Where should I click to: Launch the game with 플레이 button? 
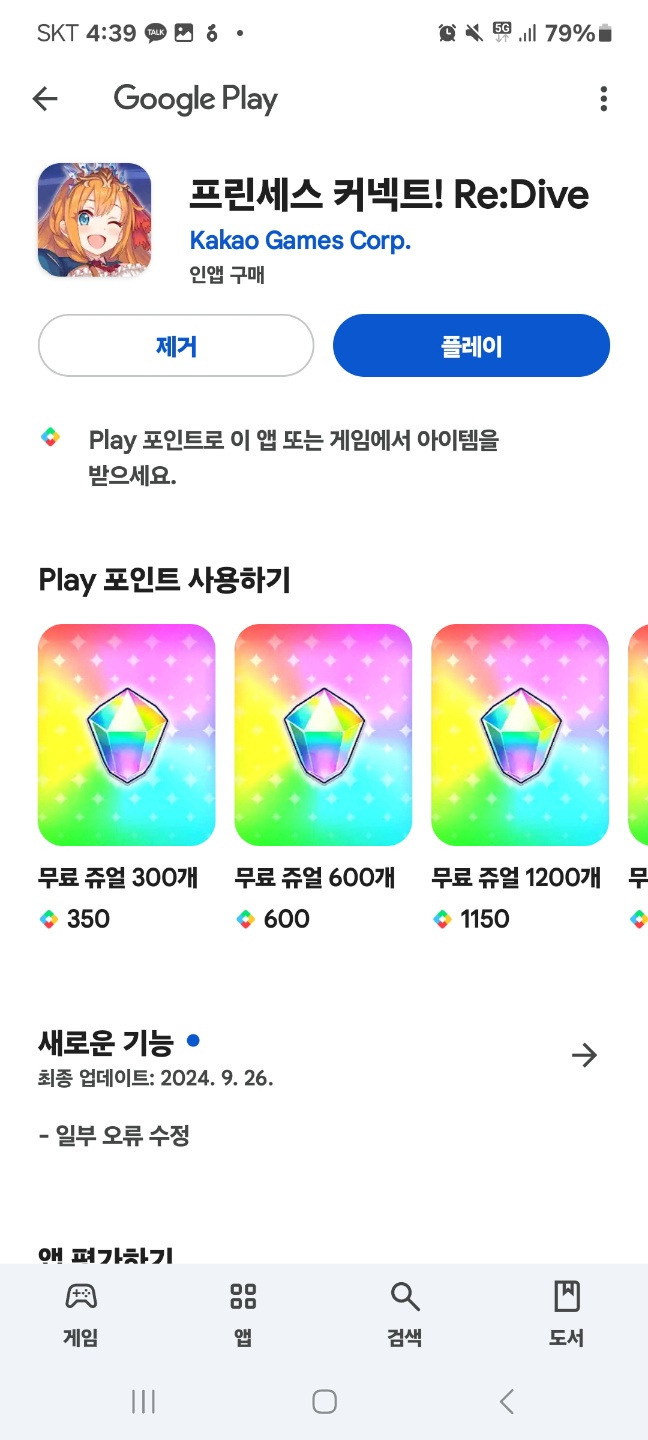(471, 346)
